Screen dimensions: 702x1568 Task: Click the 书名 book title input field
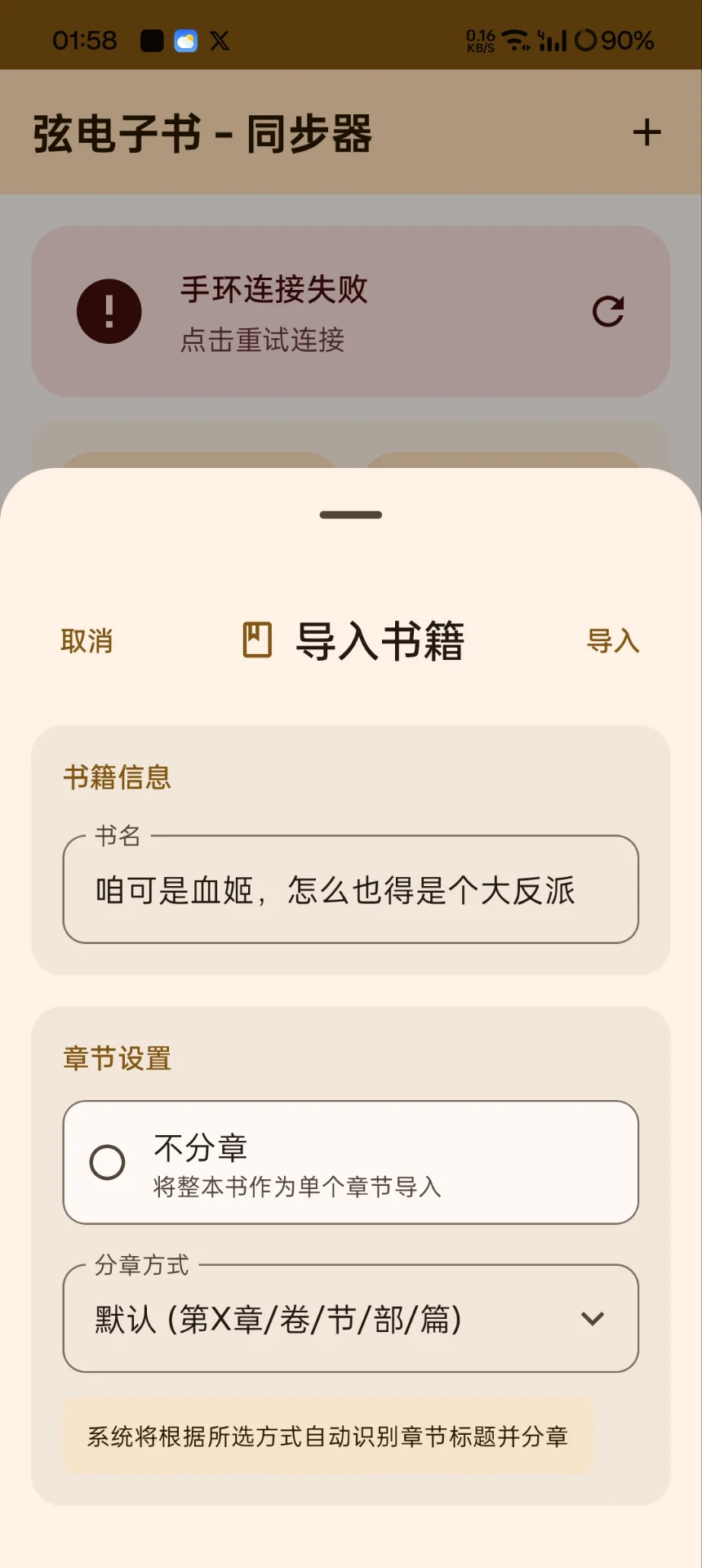point(350,889)
